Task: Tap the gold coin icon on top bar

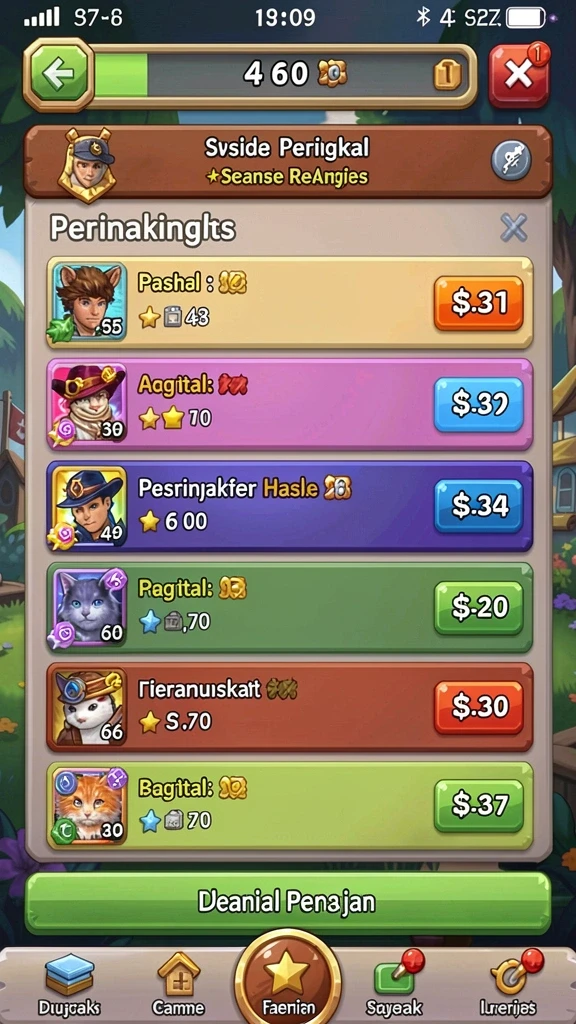Action: (447, 76)
